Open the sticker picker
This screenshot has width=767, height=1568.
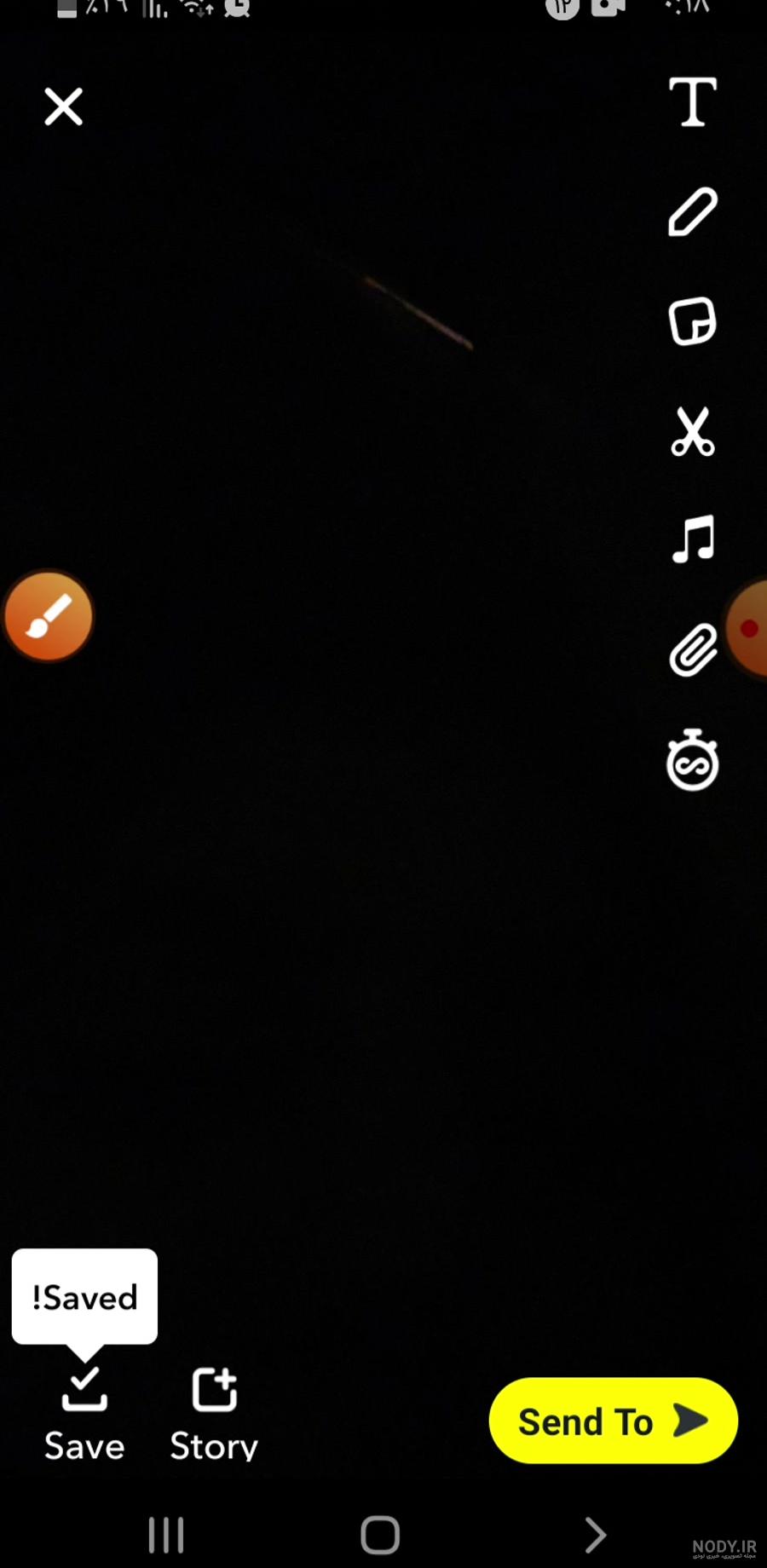(x=692, y=321)
